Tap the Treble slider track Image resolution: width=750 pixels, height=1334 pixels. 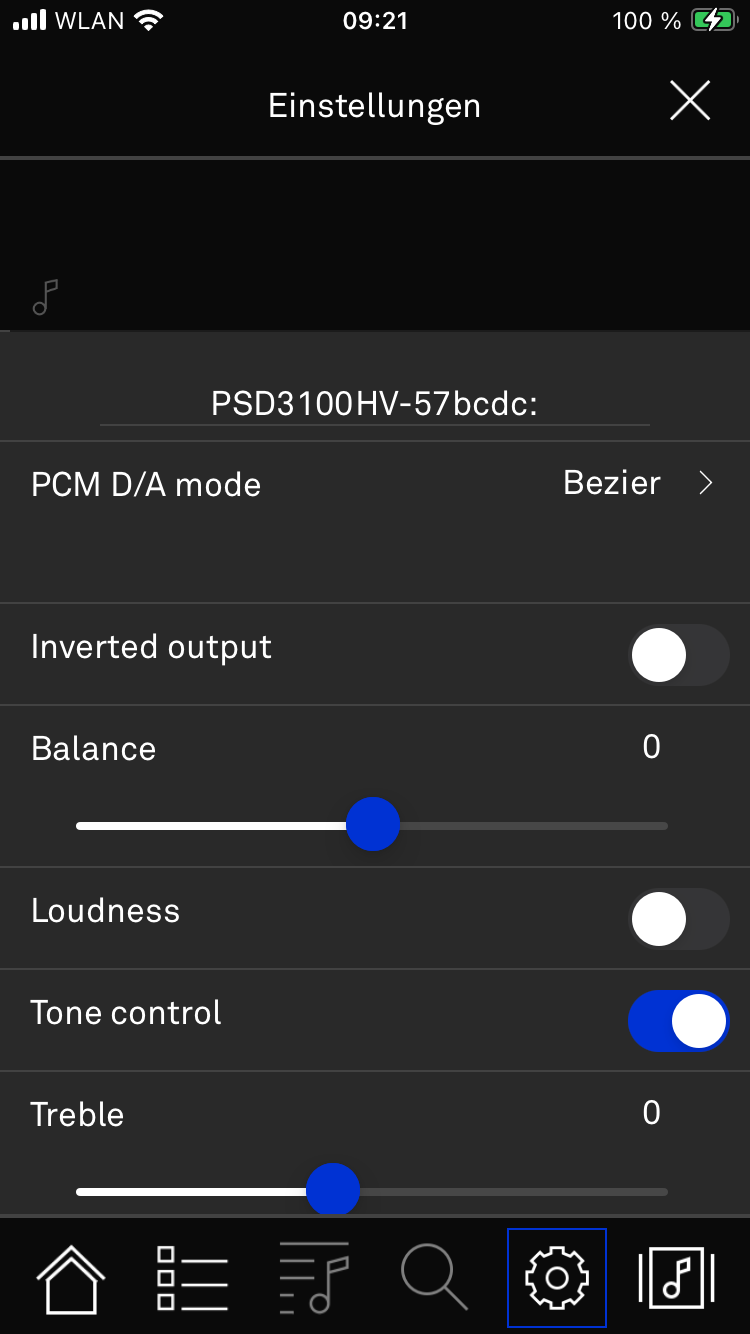pyautogui.click(x=372, y=1191)
